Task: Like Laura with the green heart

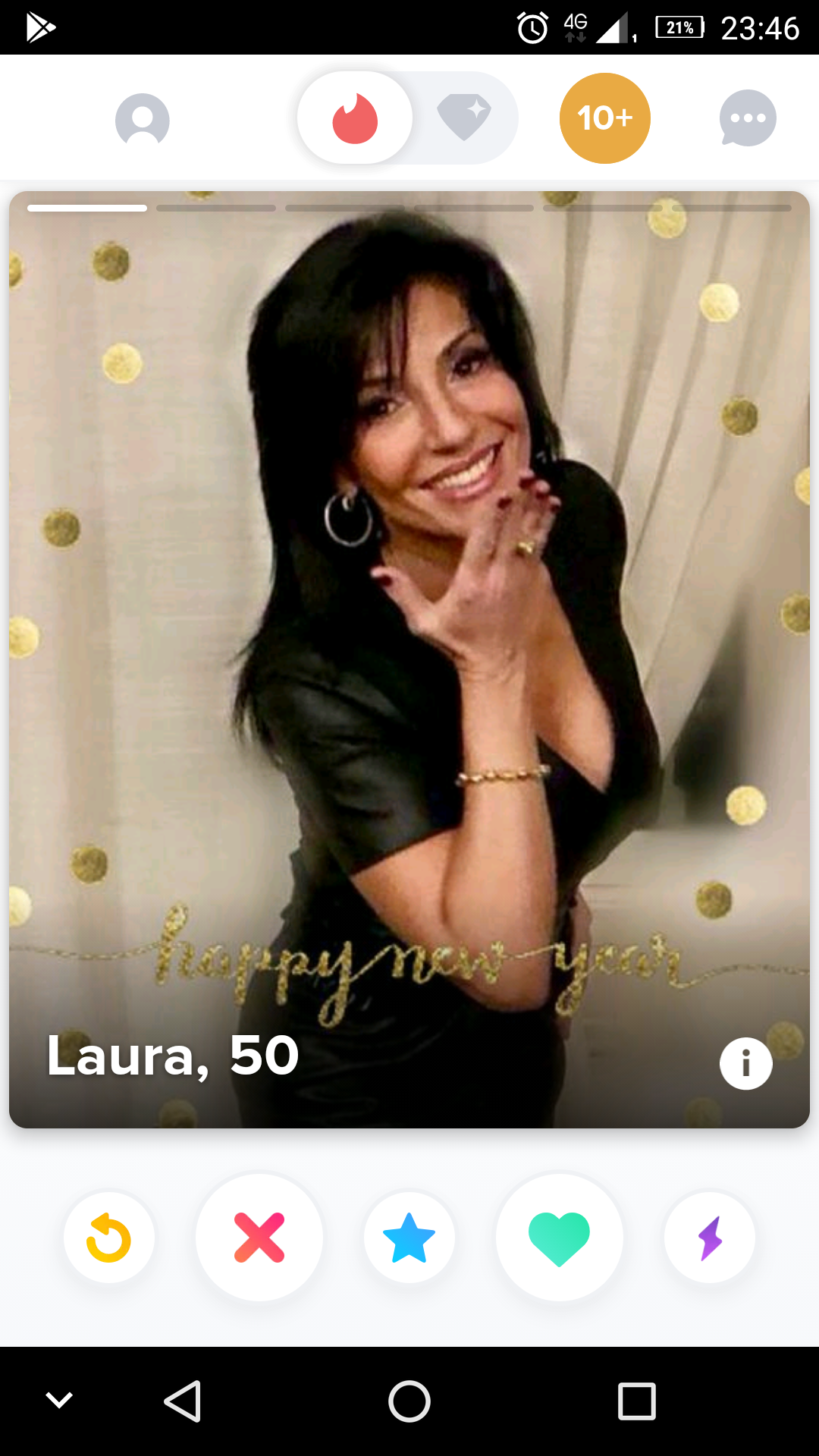Action: pos(559,1238)
